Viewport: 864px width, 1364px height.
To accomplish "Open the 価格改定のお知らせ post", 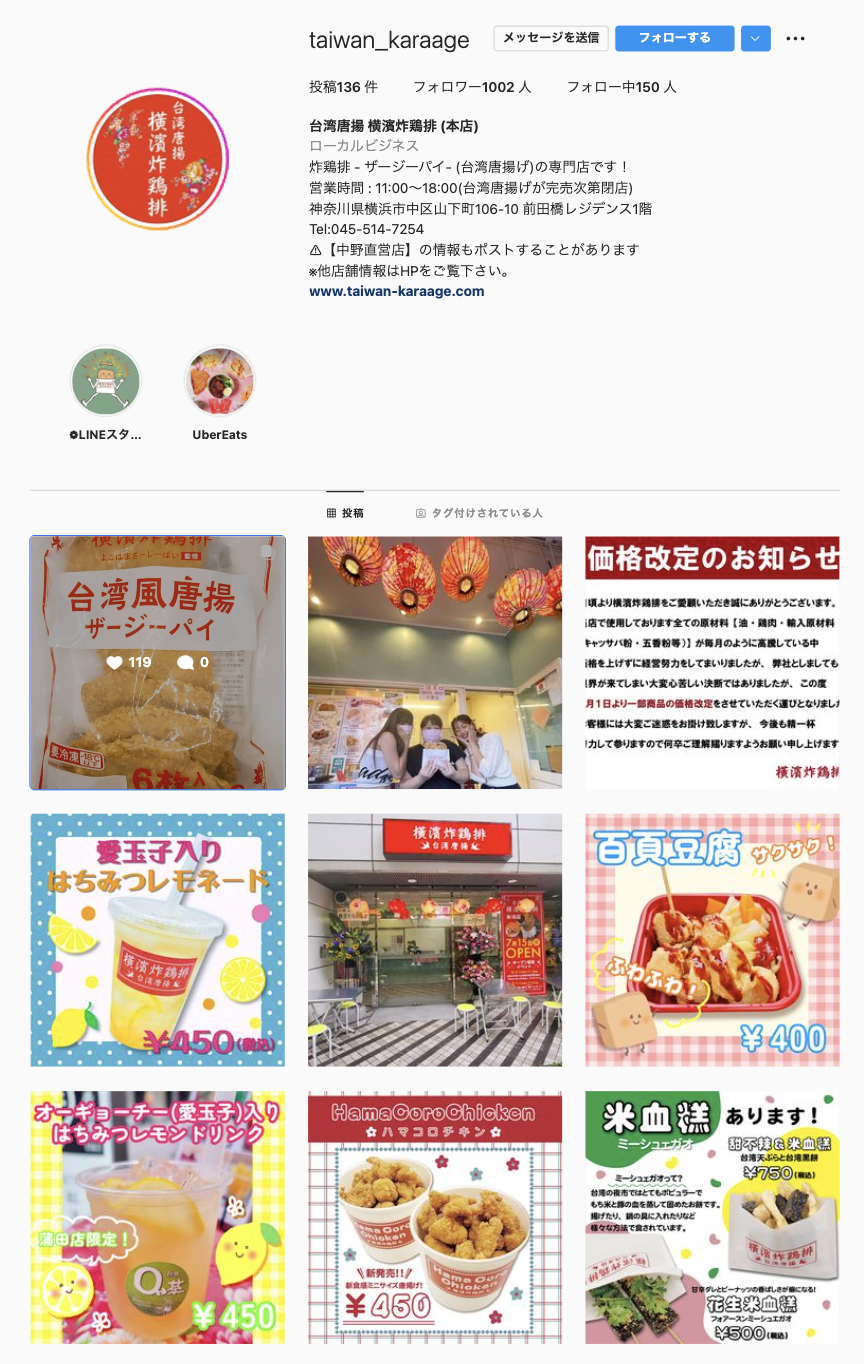I will (712, 663).
